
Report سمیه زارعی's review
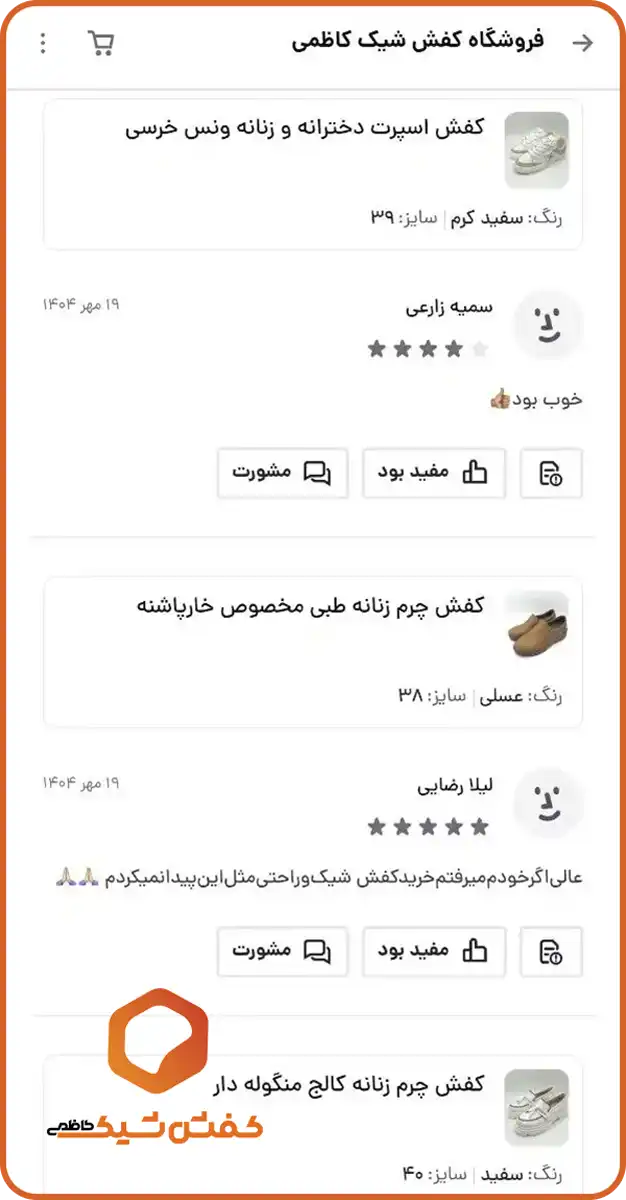tap(551, 473)
